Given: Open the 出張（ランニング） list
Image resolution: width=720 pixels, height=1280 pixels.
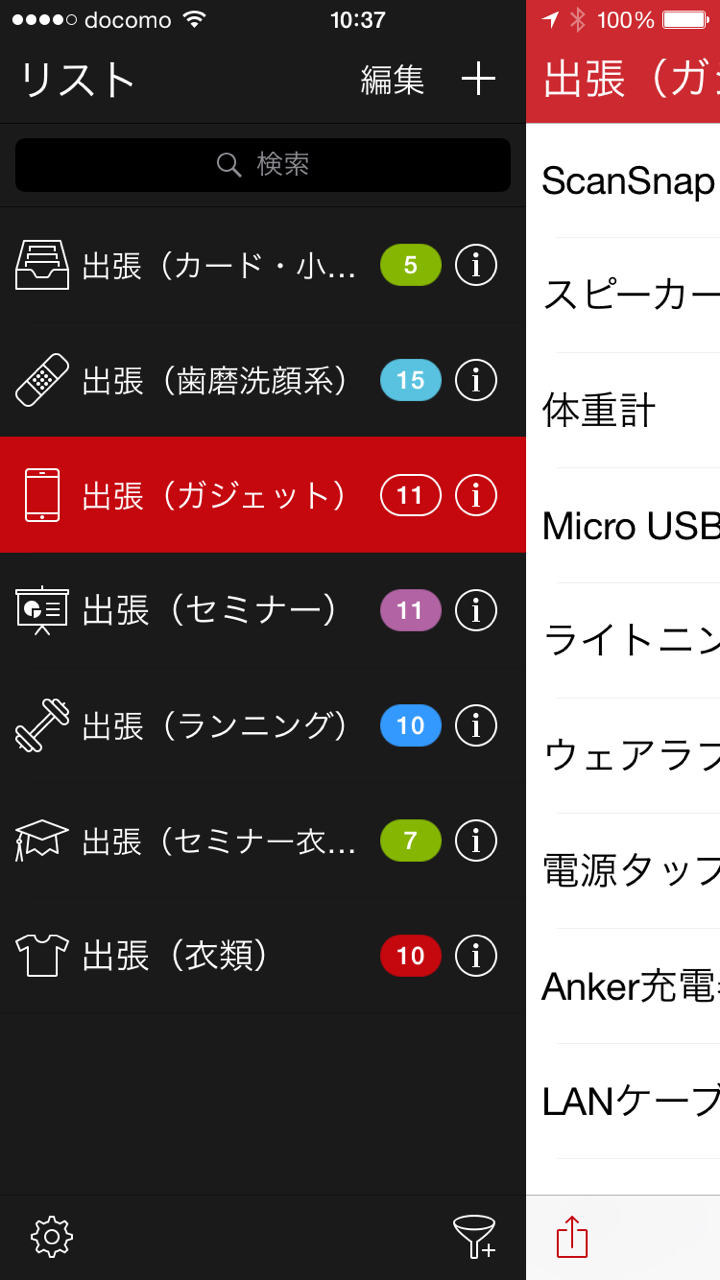Looking at the screenshot, I should [214, 726].
